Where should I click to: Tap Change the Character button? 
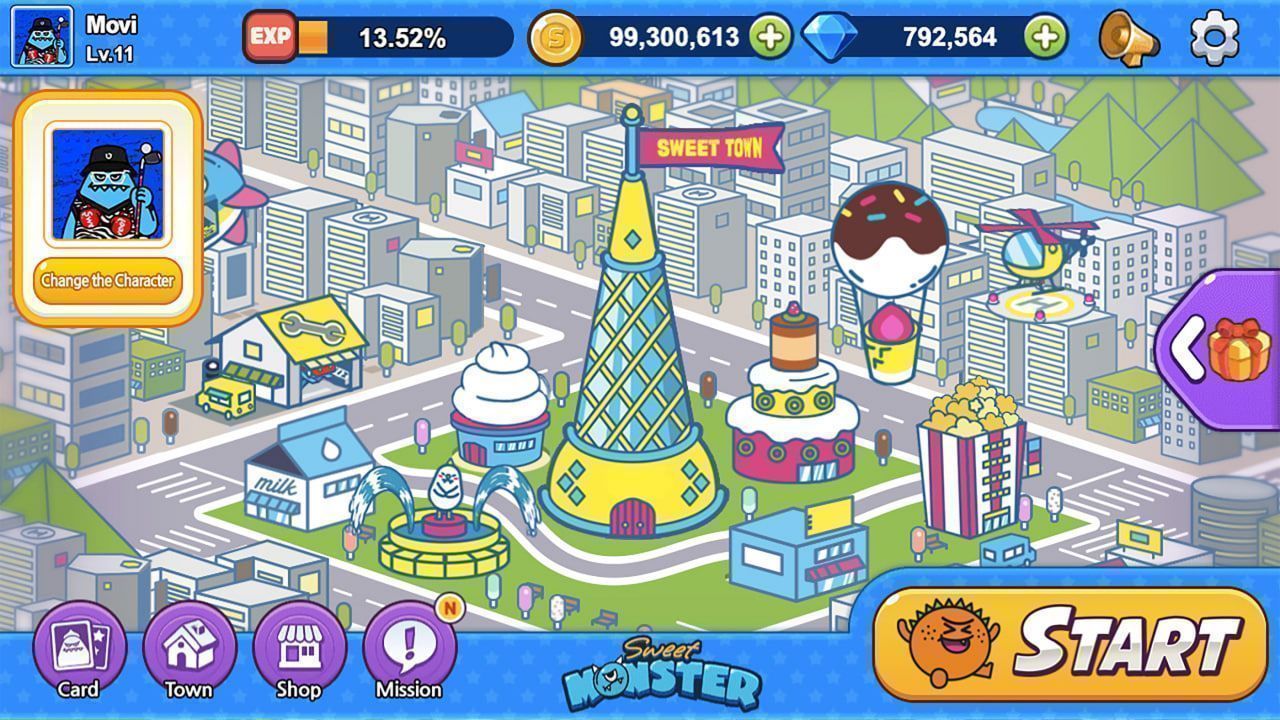(108, 281)
